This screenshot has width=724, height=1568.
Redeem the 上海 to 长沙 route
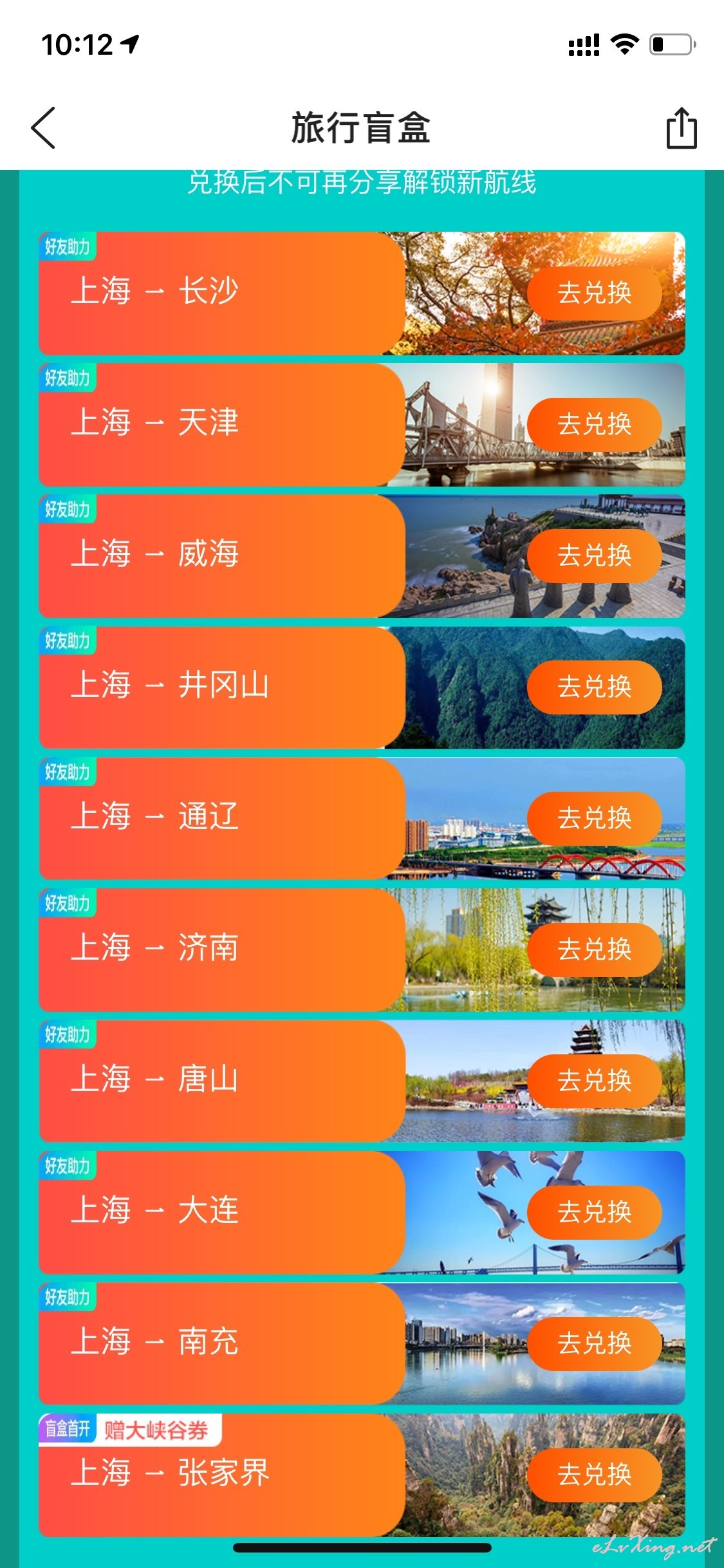coord(594,293)
